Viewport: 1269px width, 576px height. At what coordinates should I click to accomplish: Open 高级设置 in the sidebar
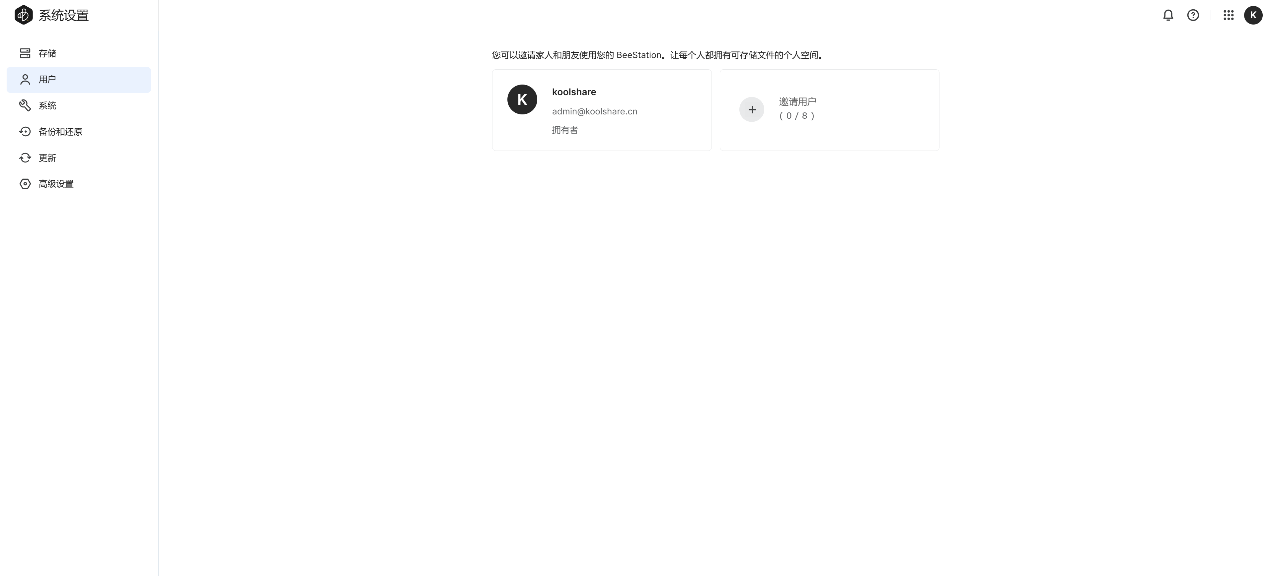pos(55,184)
